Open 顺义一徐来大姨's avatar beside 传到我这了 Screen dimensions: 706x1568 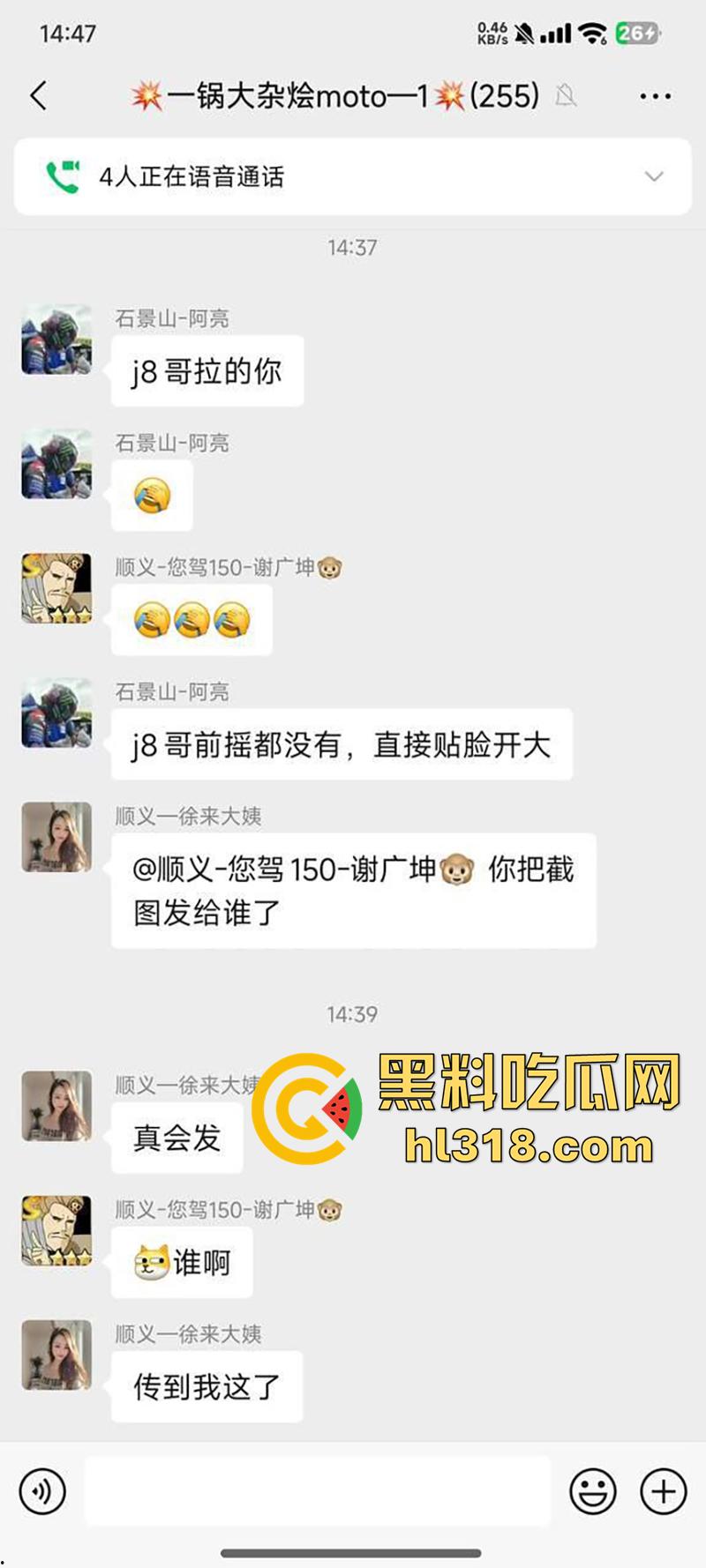(56, 1355)
